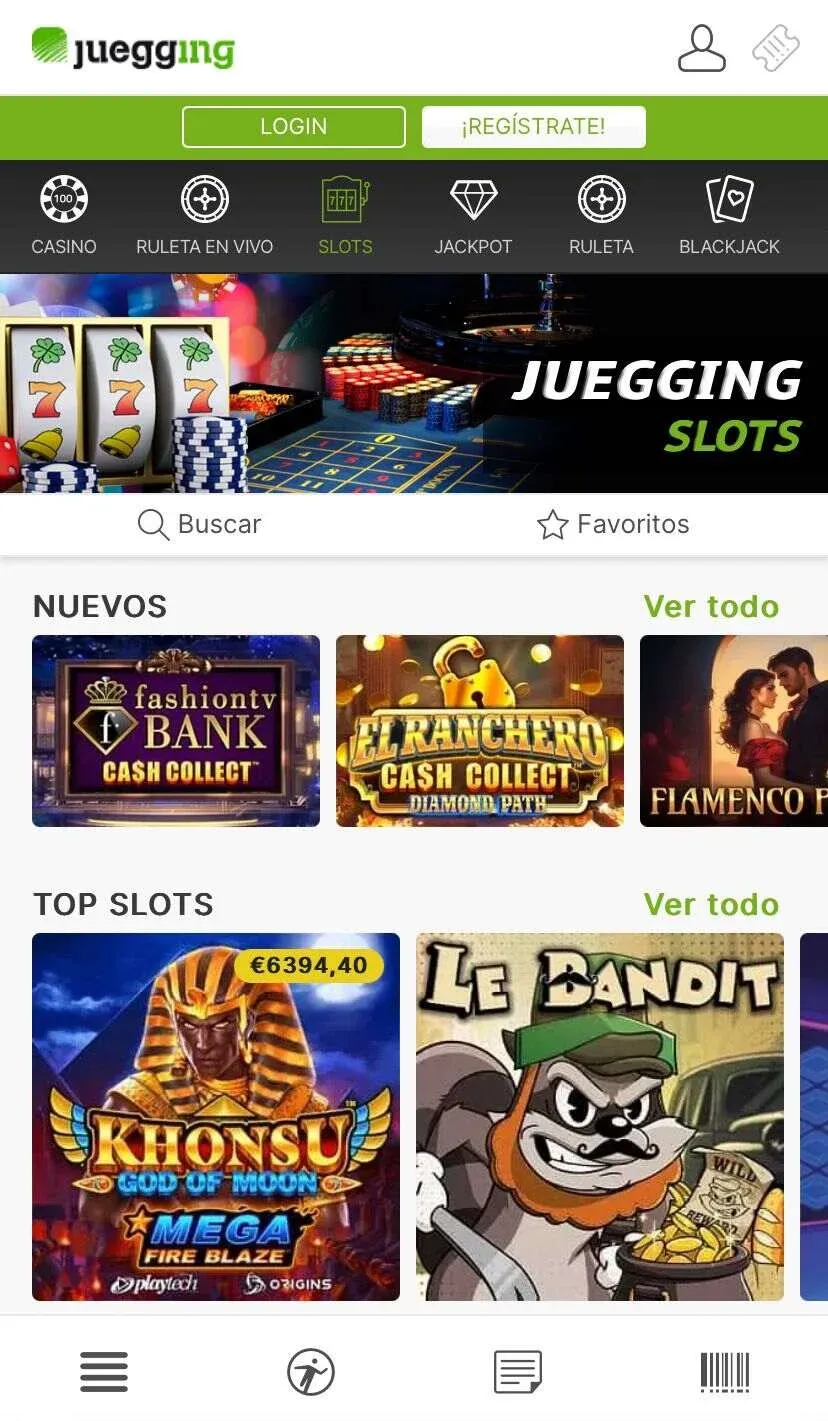Open Ver todo for TOP SLOTS section

click(x=711, y=904)
